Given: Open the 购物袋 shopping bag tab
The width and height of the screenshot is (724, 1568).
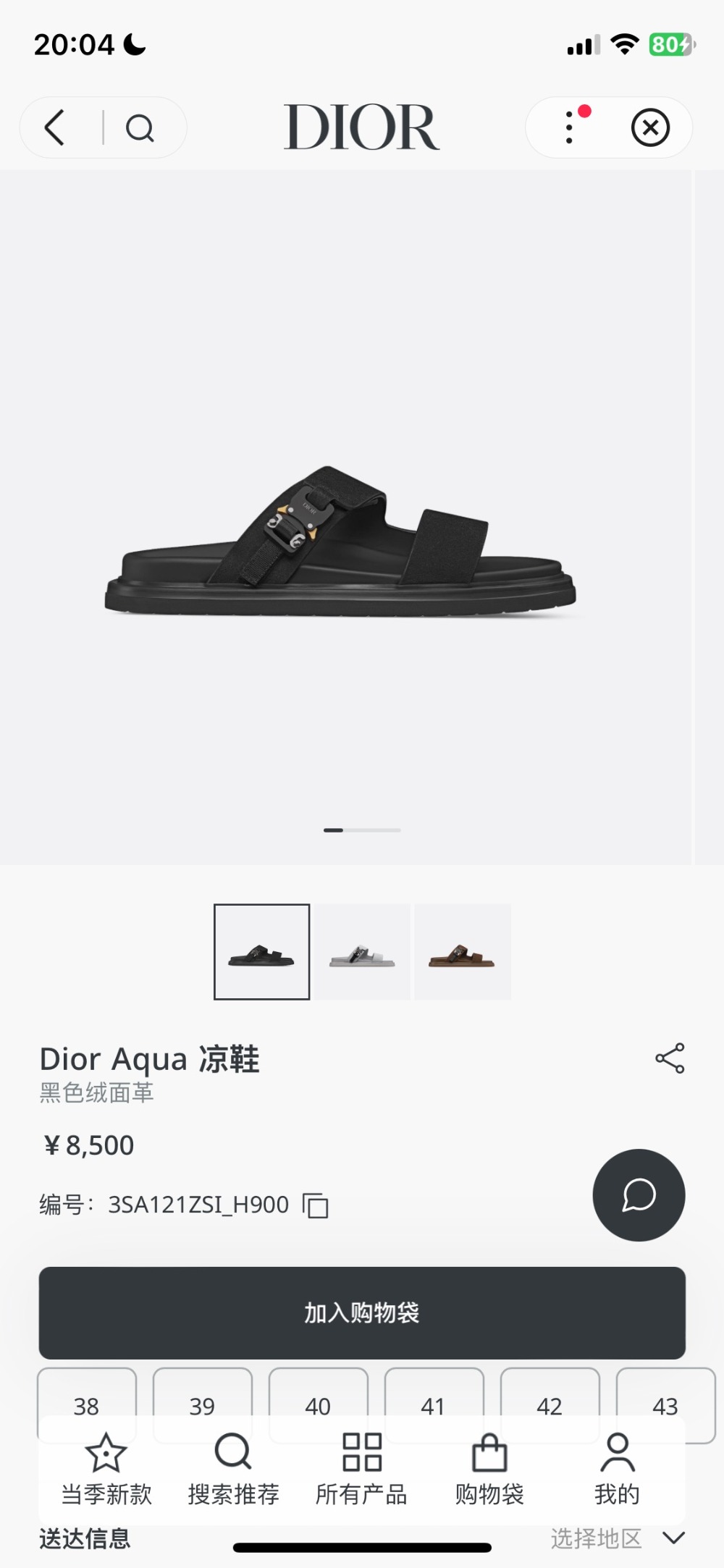Looking at the screenshot, I should (489, 1470).
